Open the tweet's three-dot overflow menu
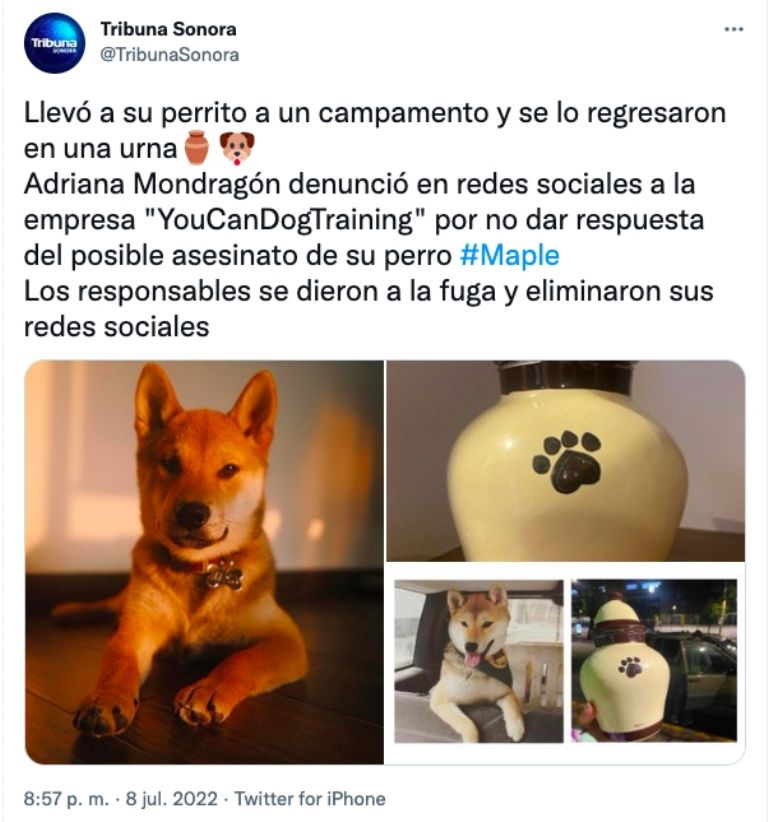Screen dimensions: 768x822 coord(733,30)
